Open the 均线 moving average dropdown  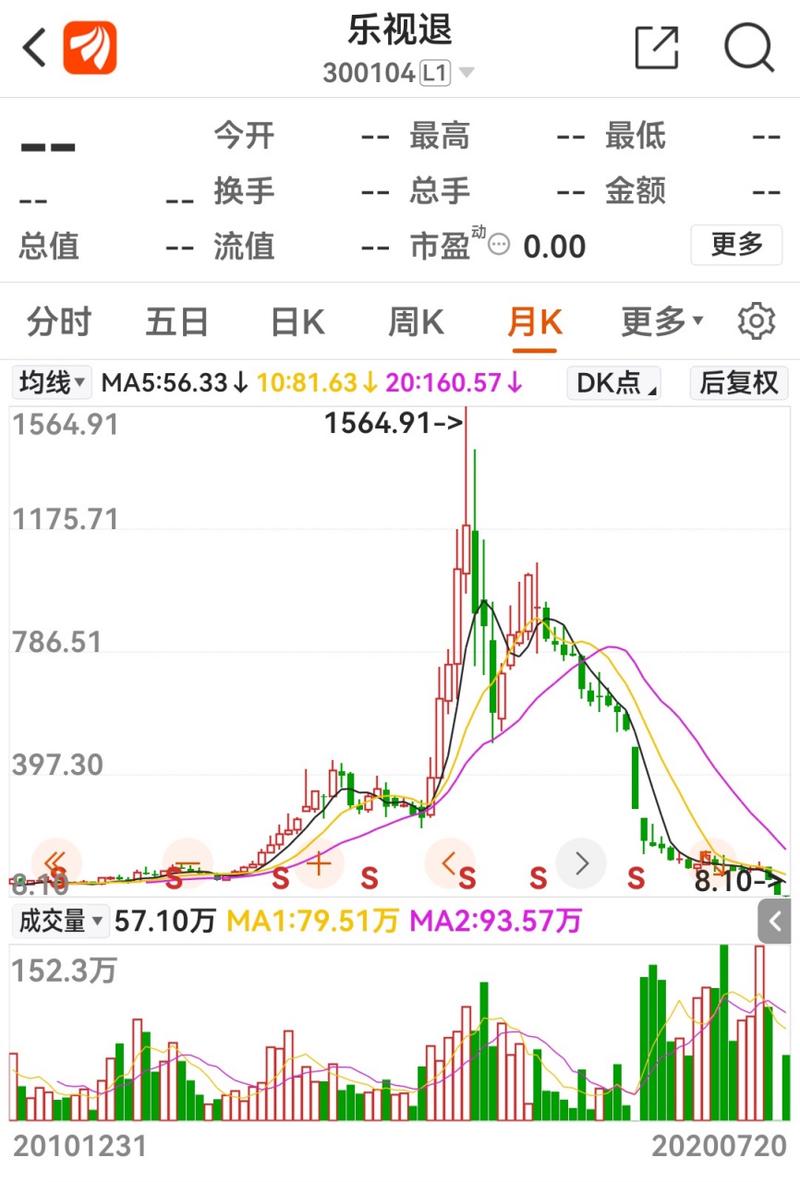pyautogui.click(x=51, y=383)
